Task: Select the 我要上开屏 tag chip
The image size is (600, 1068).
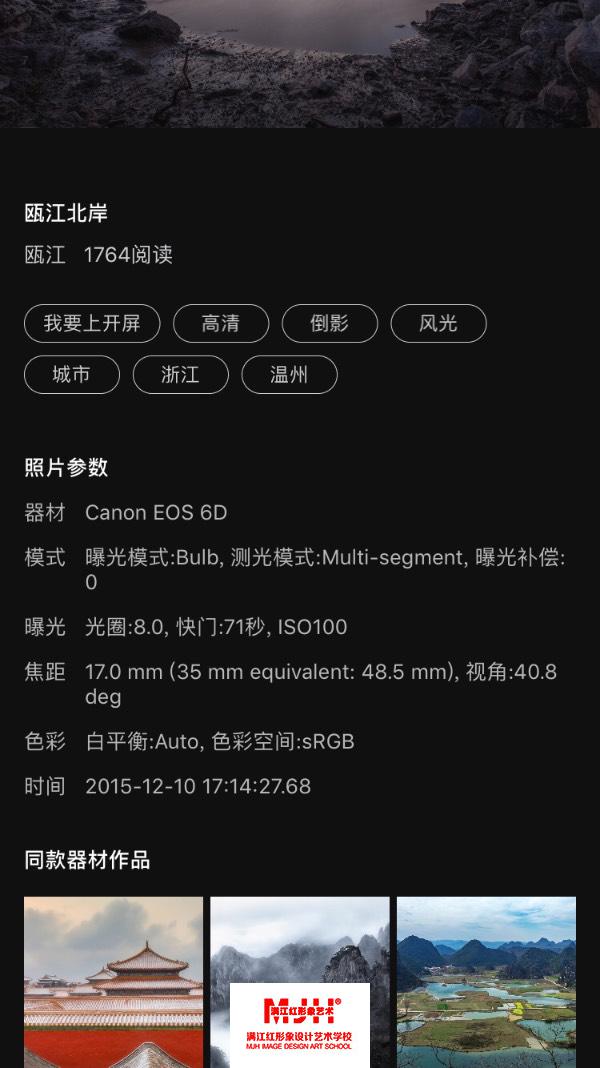Action: (x=92, y=324)
